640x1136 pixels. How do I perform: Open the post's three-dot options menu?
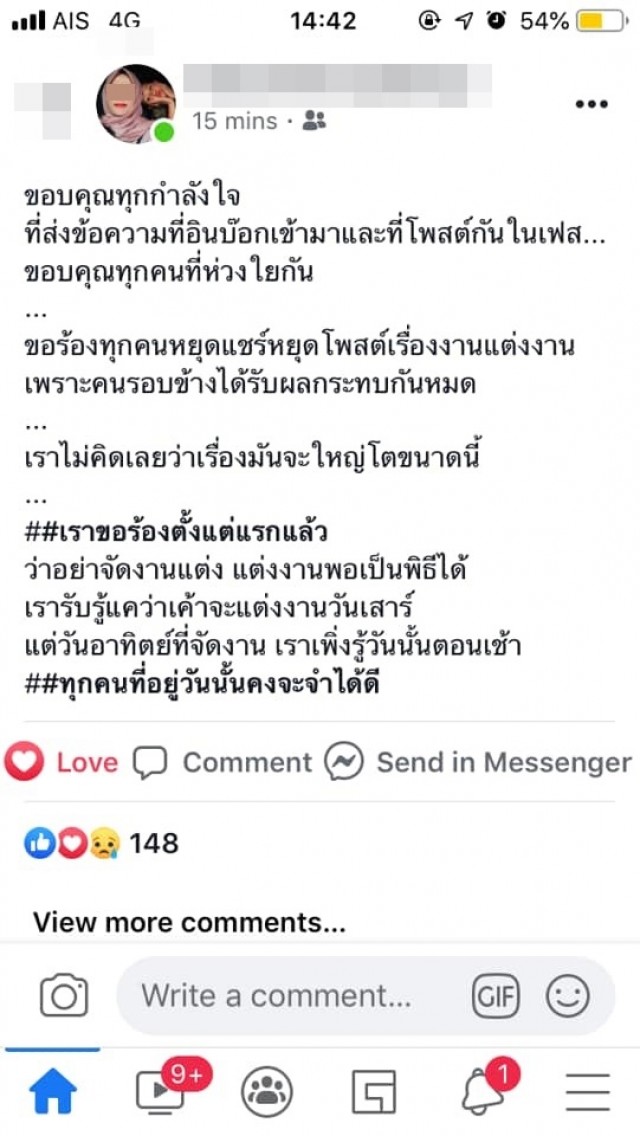pos(591,105)
